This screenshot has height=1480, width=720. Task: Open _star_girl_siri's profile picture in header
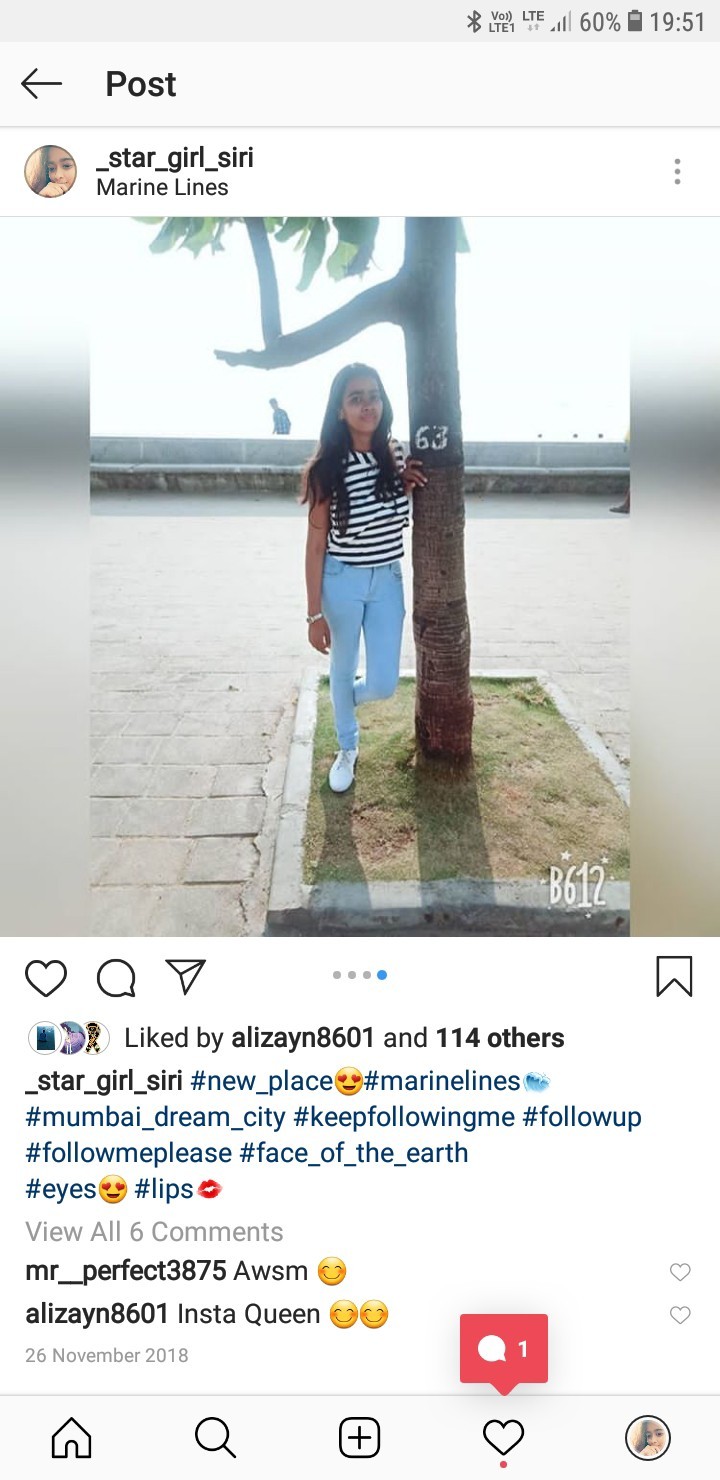50,172
